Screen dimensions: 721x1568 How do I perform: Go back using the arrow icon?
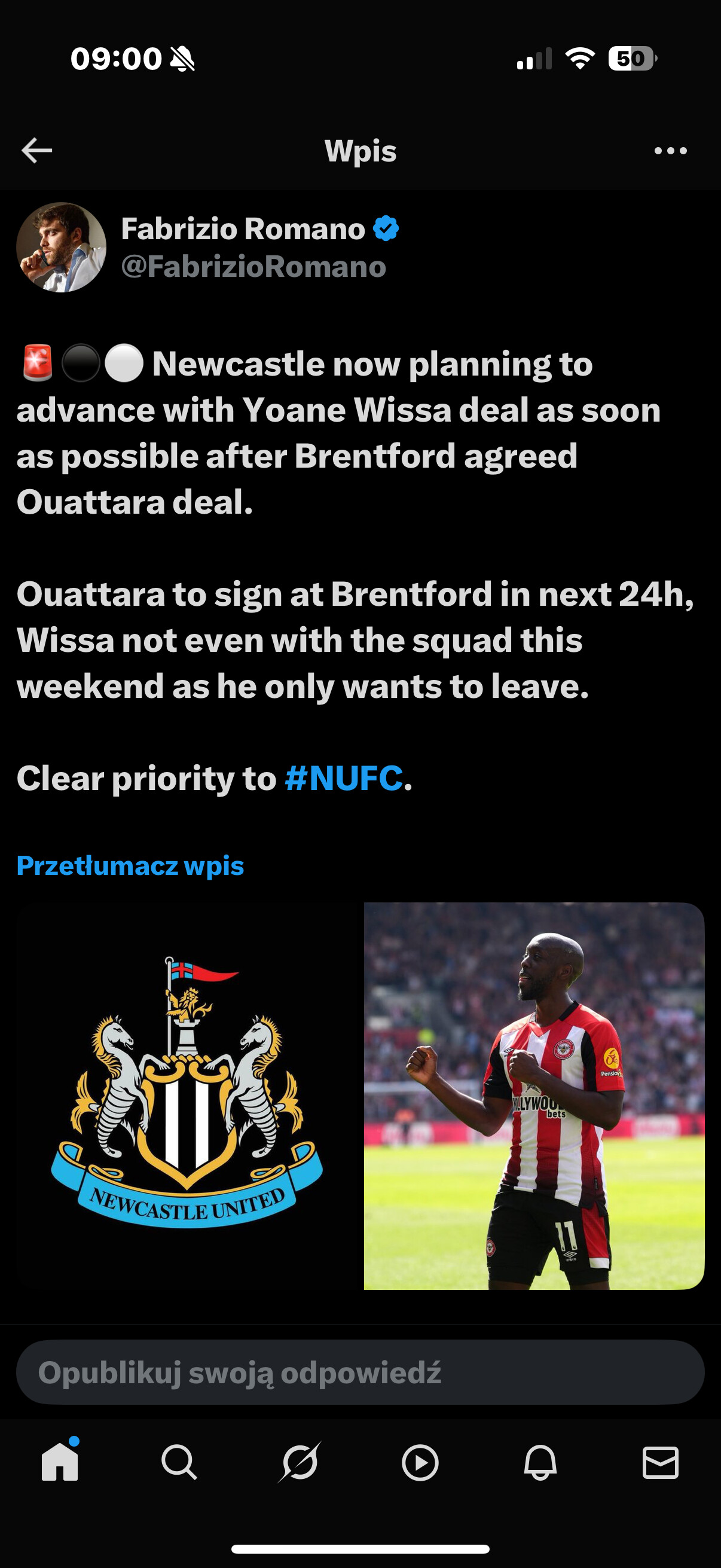pos(36,150)
